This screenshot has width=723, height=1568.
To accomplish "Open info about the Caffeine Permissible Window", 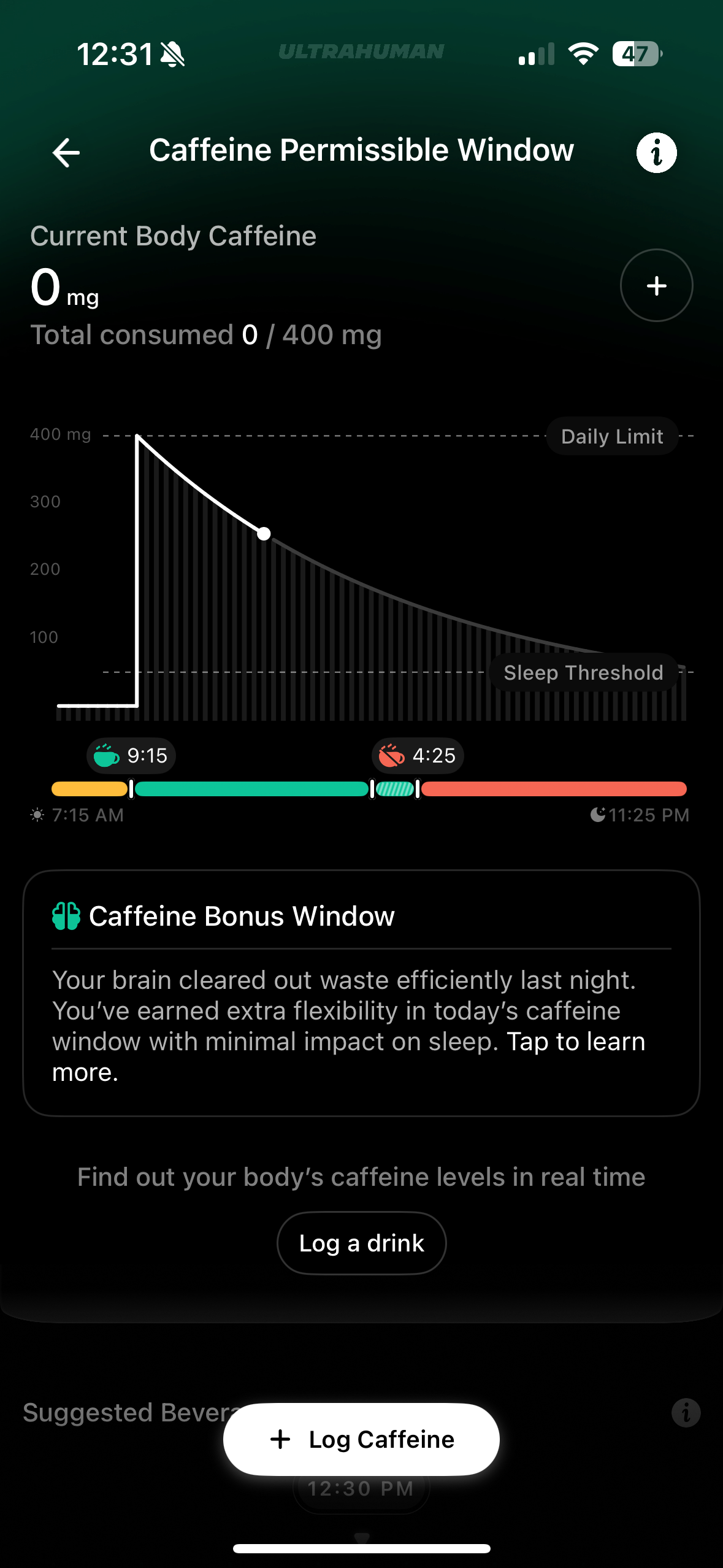I will click(x=656, y=152).
